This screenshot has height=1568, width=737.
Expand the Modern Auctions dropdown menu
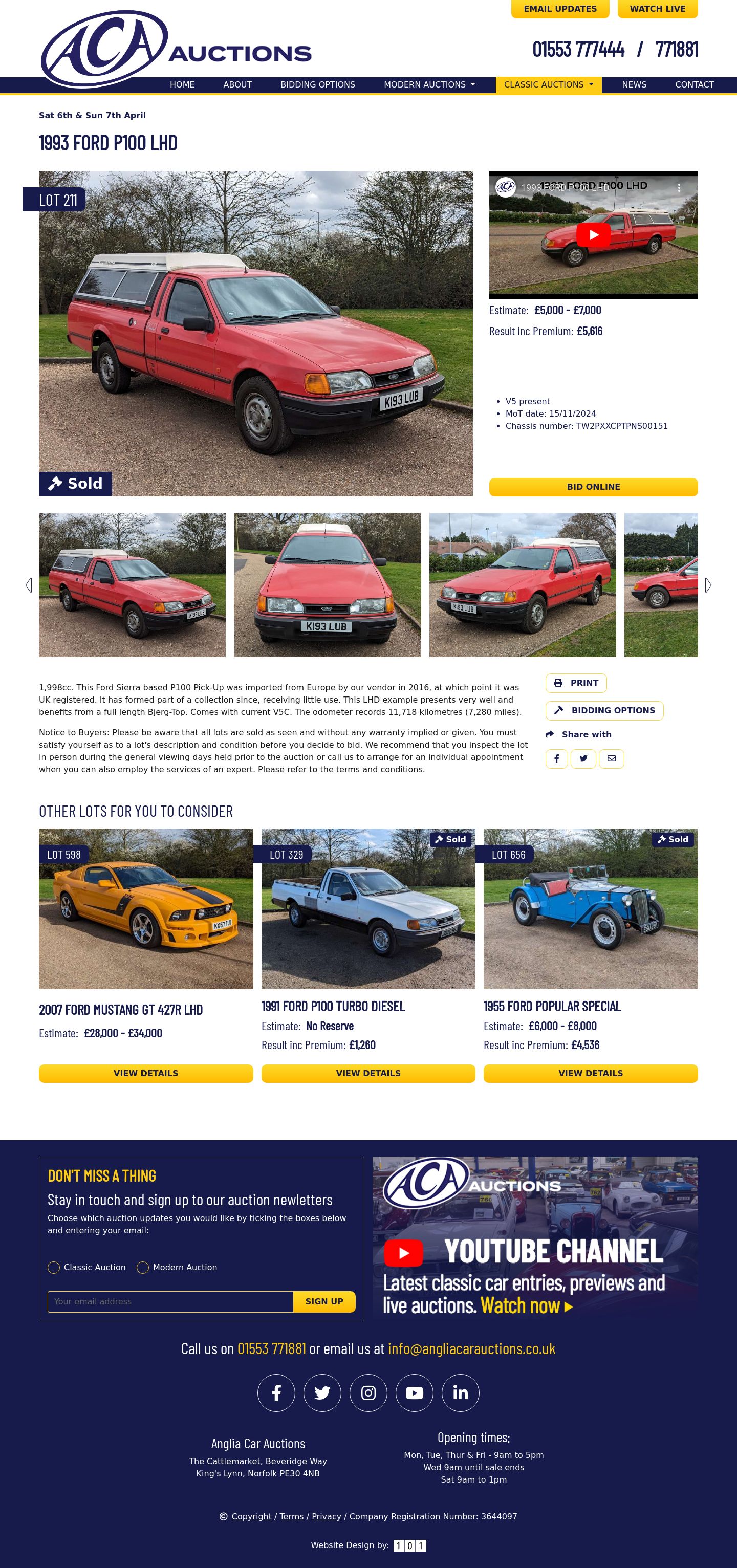[x=429, y=84]
